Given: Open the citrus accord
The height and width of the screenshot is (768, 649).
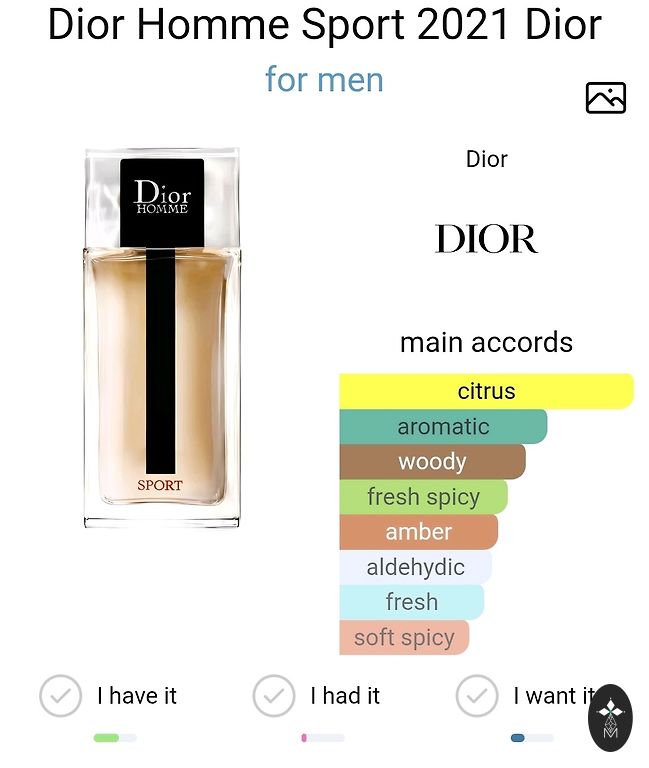Looking at the screenshot, I should pos(486,391).
